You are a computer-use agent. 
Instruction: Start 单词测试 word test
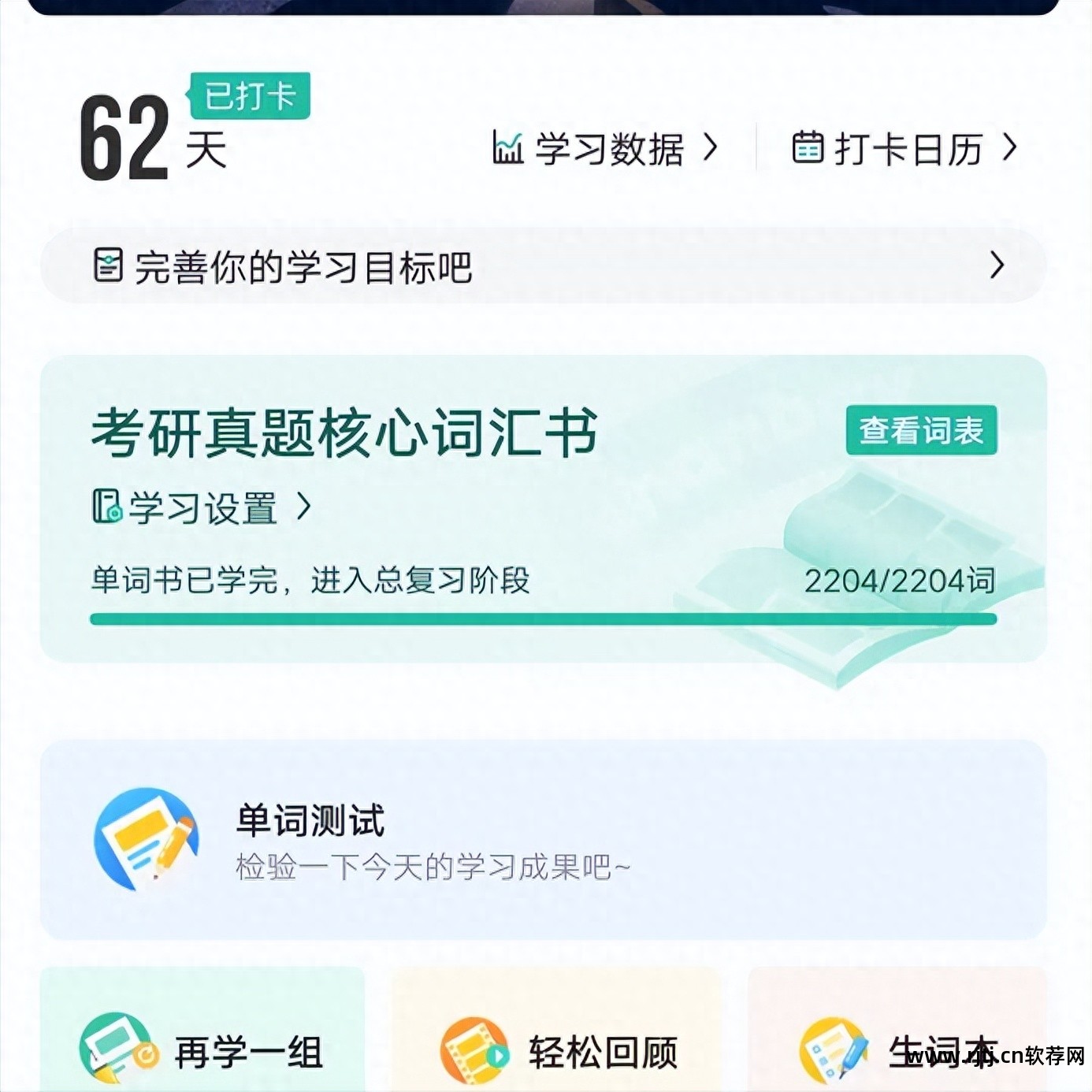[544, 840]
